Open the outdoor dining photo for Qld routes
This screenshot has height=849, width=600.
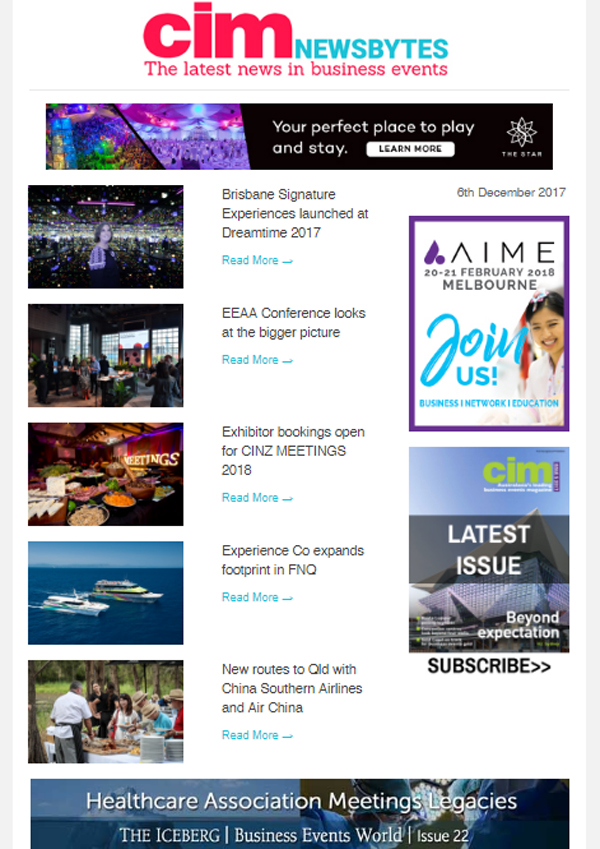[x=106, y=711]
